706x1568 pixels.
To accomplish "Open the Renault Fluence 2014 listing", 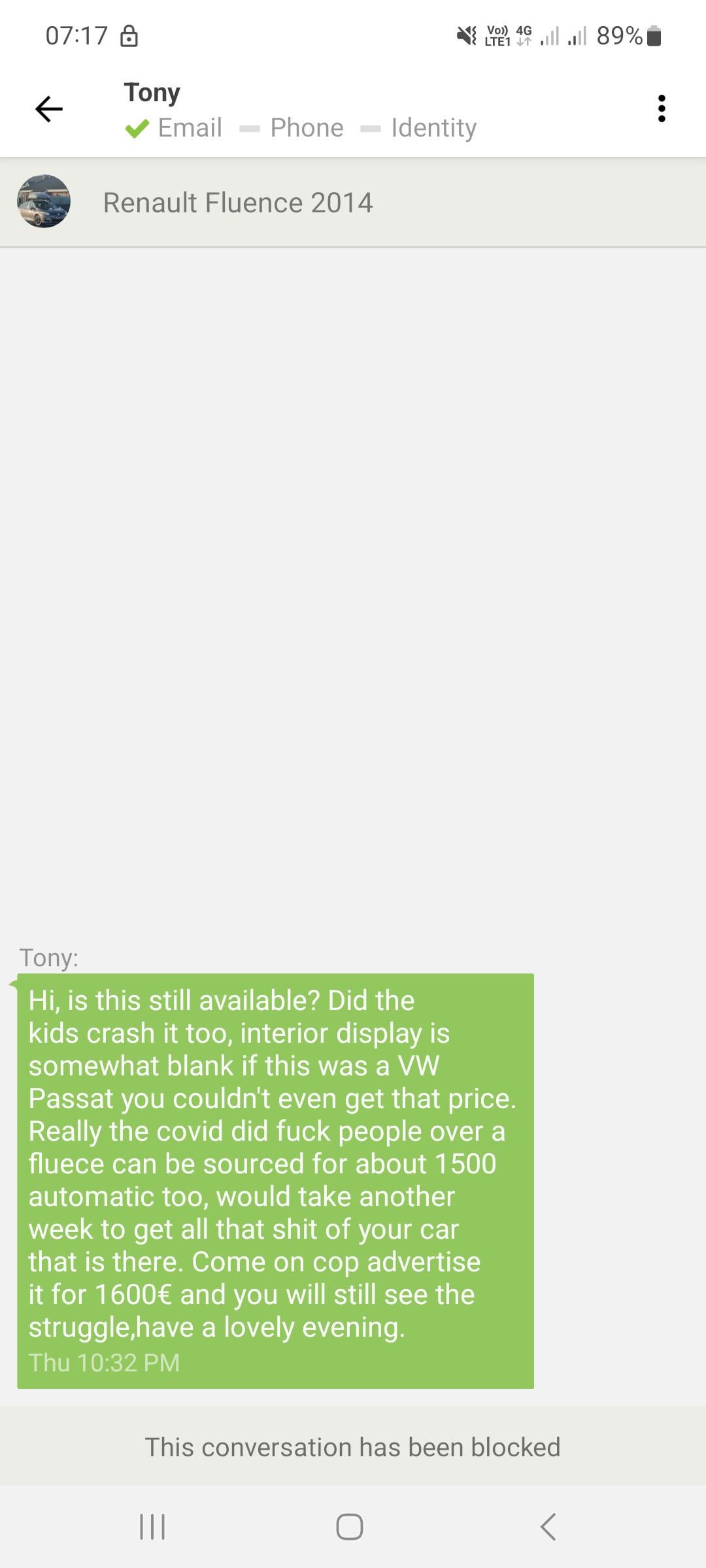I will (x=238, y=203).
